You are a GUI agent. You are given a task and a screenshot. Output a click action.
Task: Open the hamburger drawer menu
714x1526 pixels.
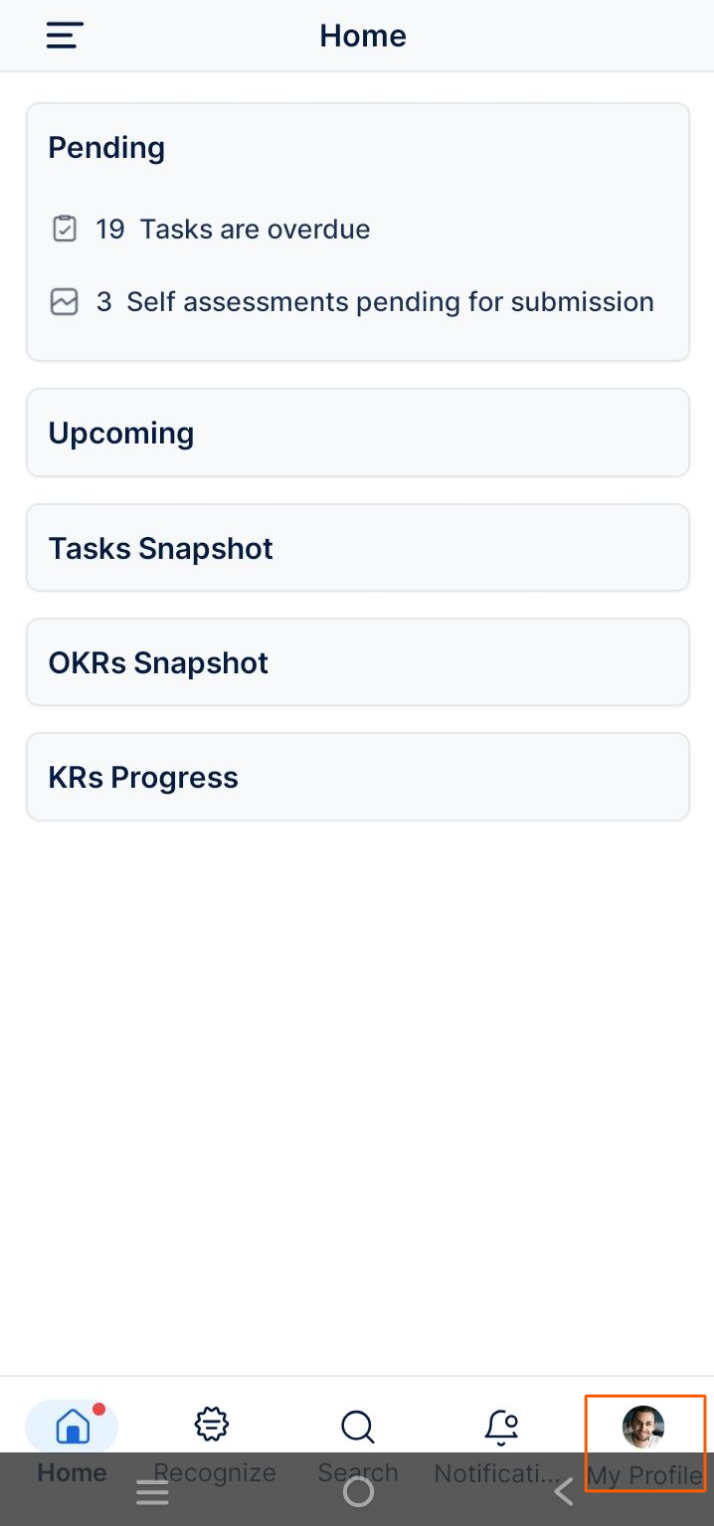tap(64, 36)
